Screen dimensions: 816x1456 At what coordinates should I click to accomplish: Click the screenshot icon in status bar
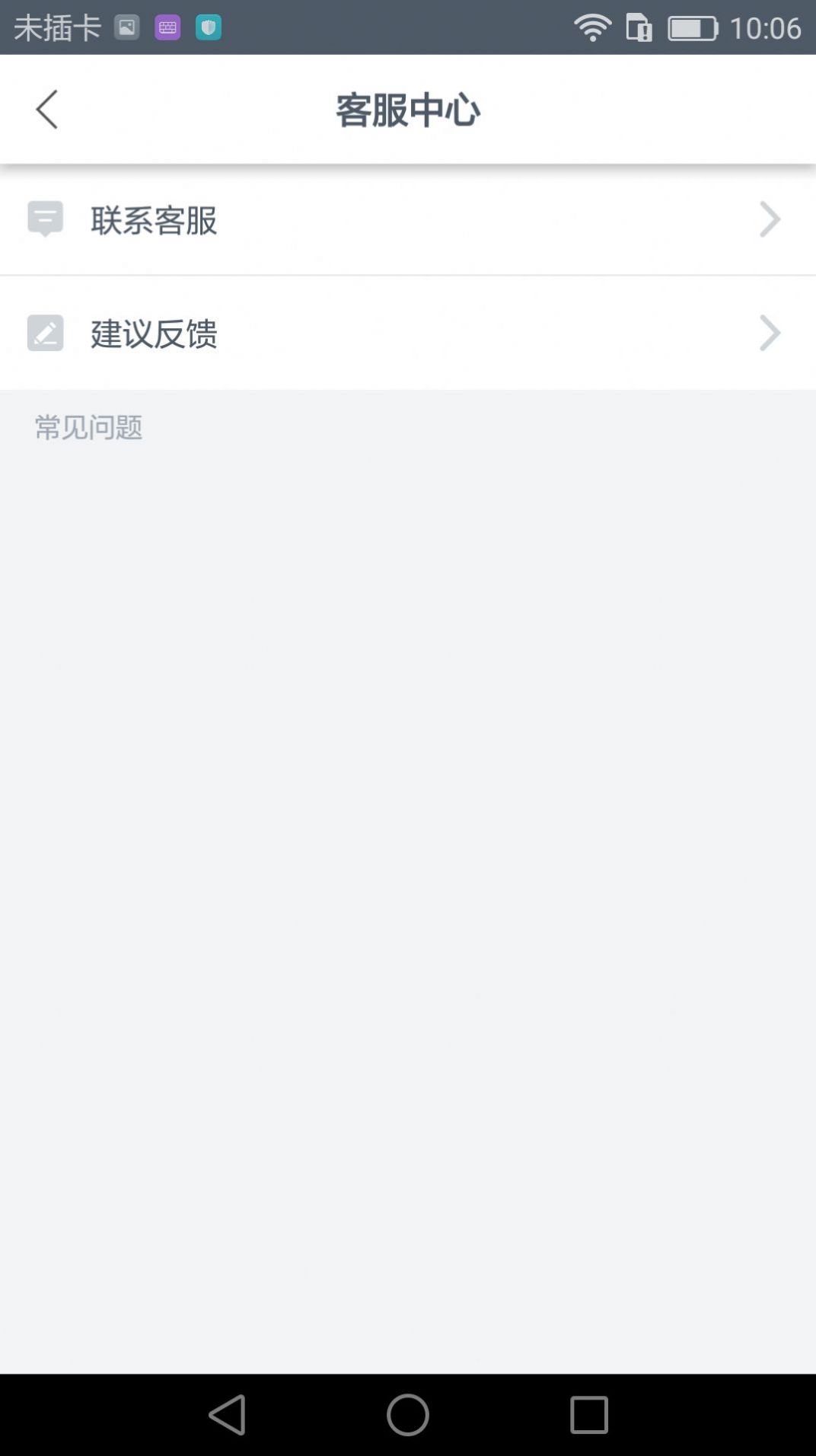click(127, 27)
